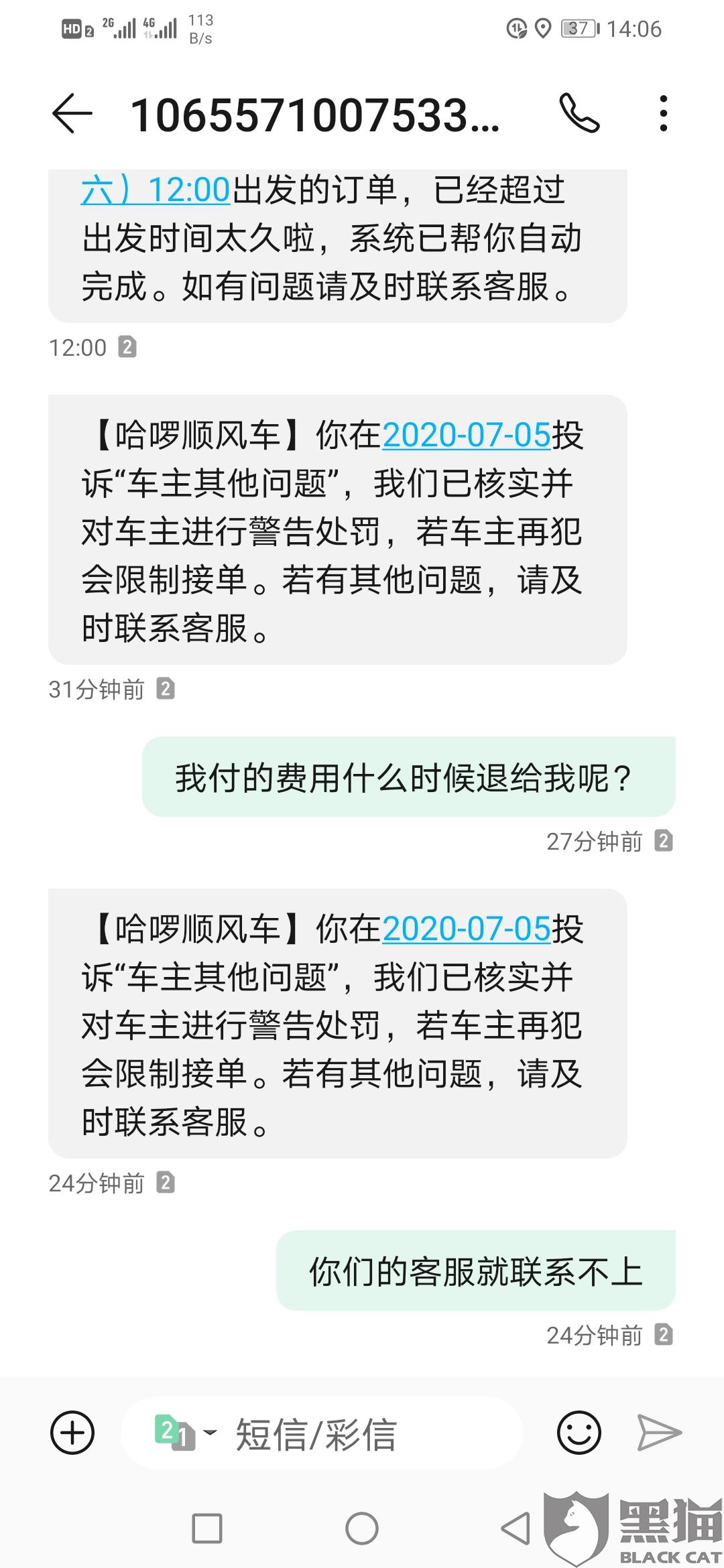Open date link in the 24分钟前 received message

[466, 929]
